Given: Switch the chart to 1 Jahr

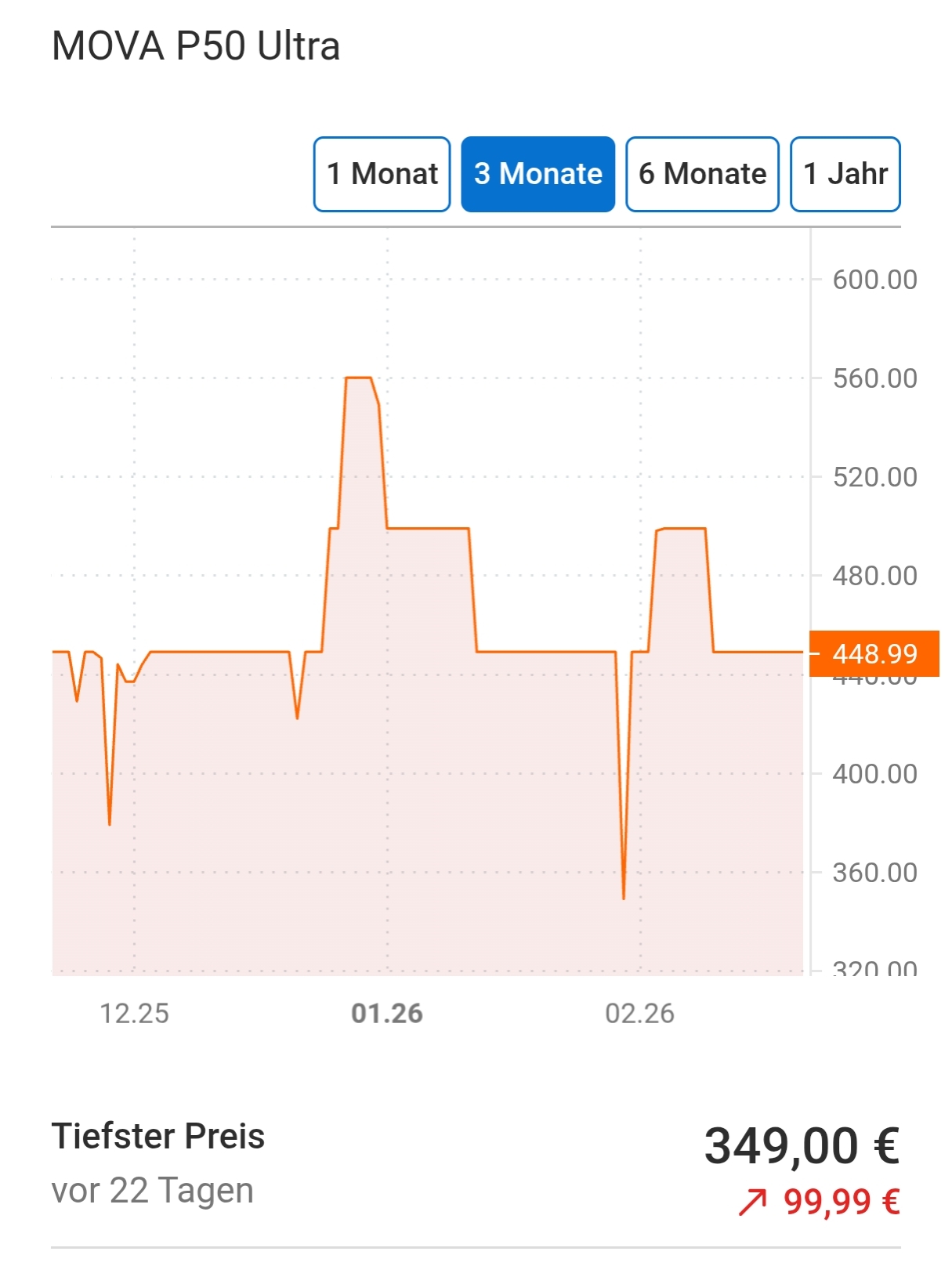Looking at the screenshot, I should click(845, 174).
